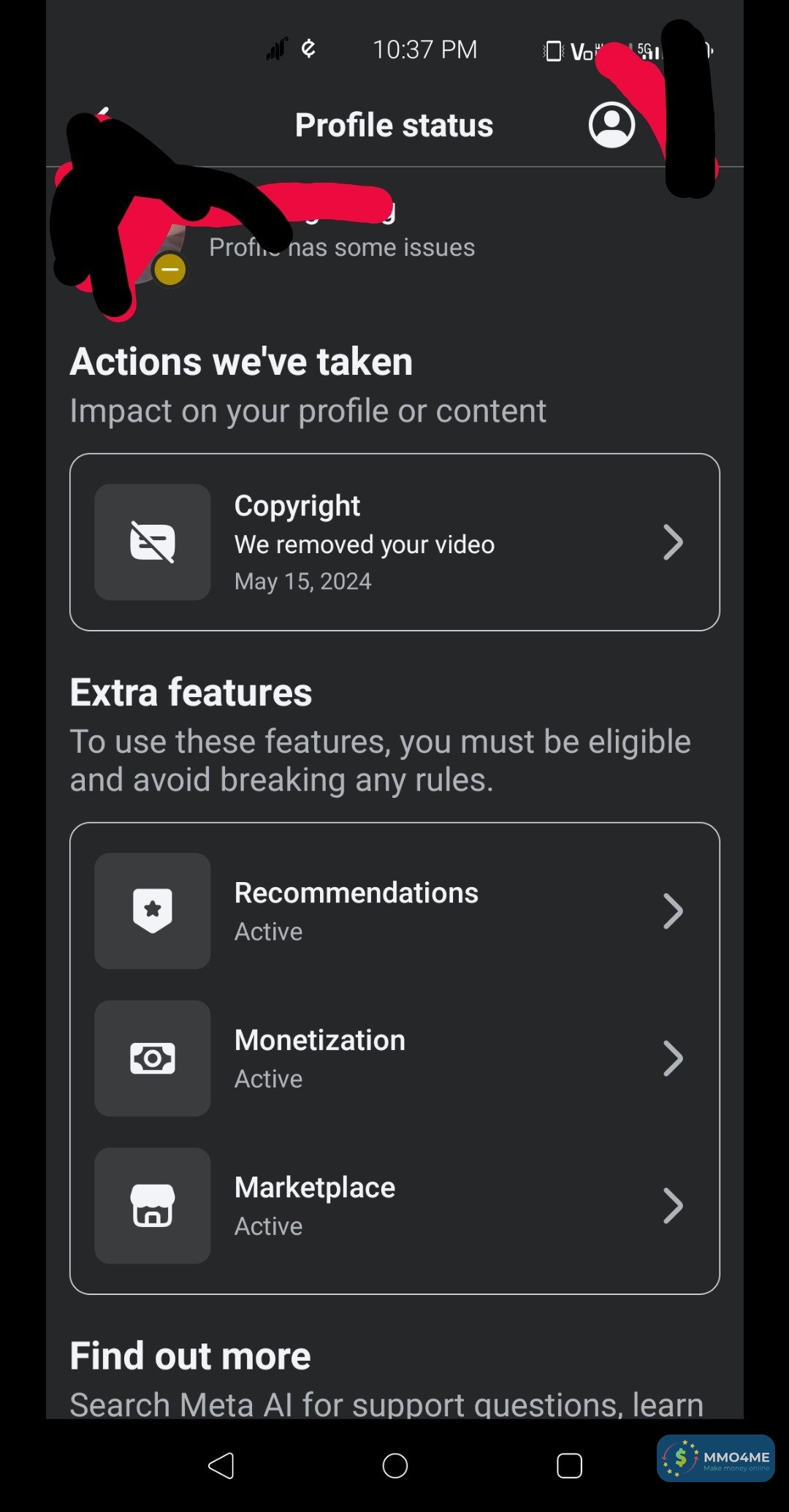Go back using the system back button
789x1512 pixels.
(x=221, y=1465)
